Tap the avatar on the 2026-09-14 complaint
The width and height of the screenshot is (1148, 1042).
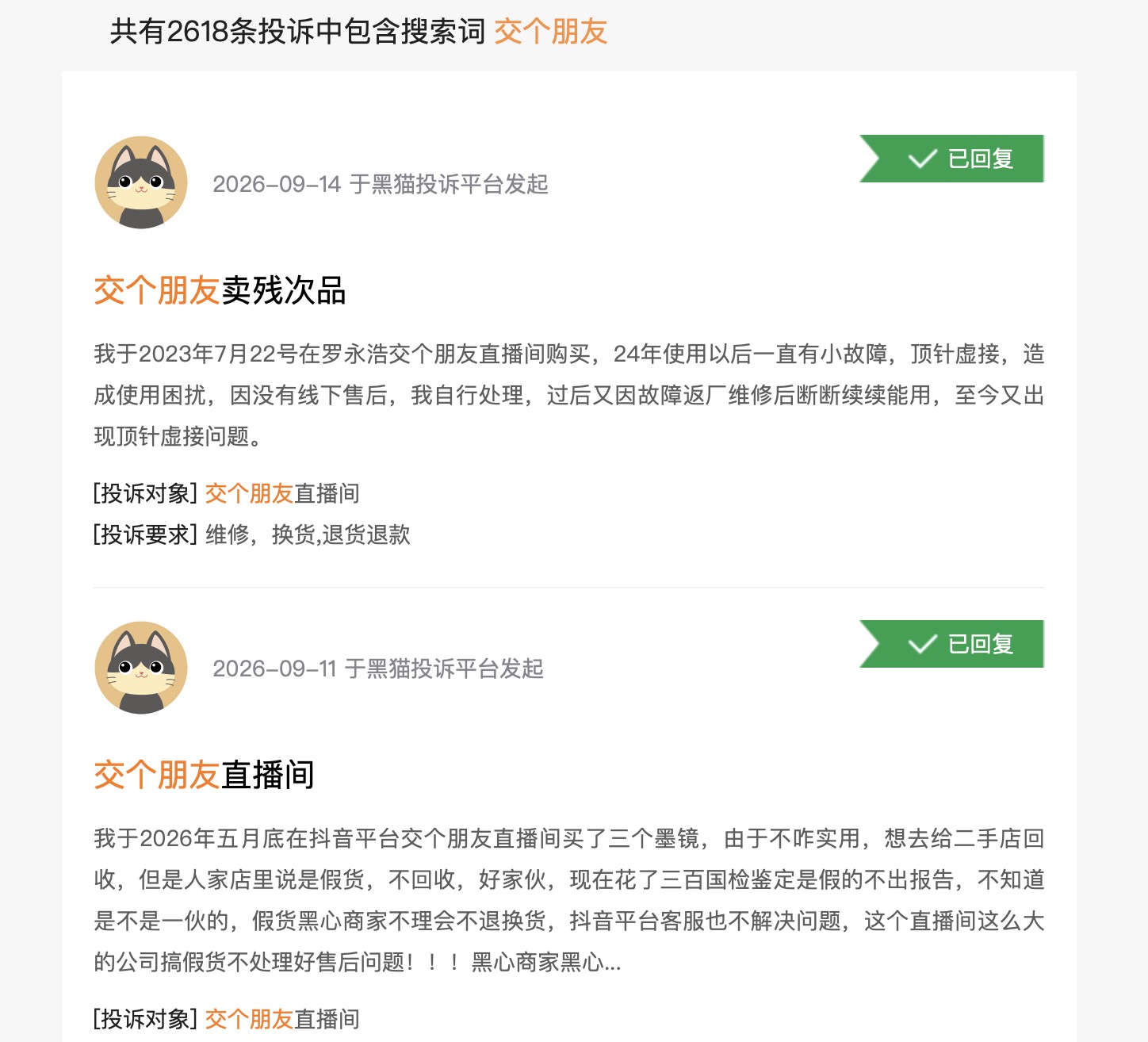click(x=141, y=182)
